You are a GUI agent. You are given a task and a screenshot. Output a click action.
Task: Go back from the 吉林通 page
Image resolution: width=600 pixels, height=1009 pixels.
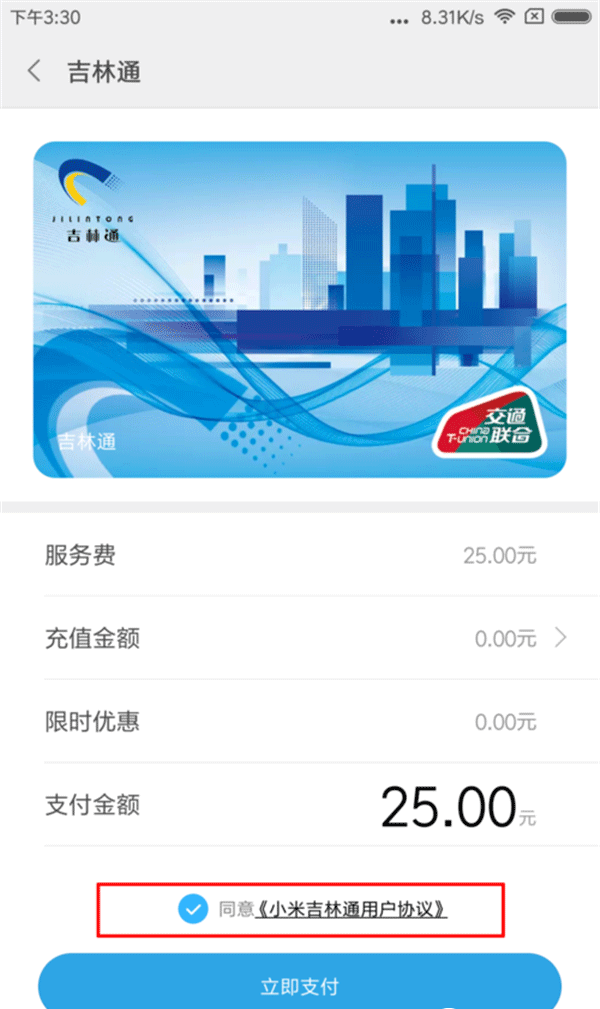(35, 72)
